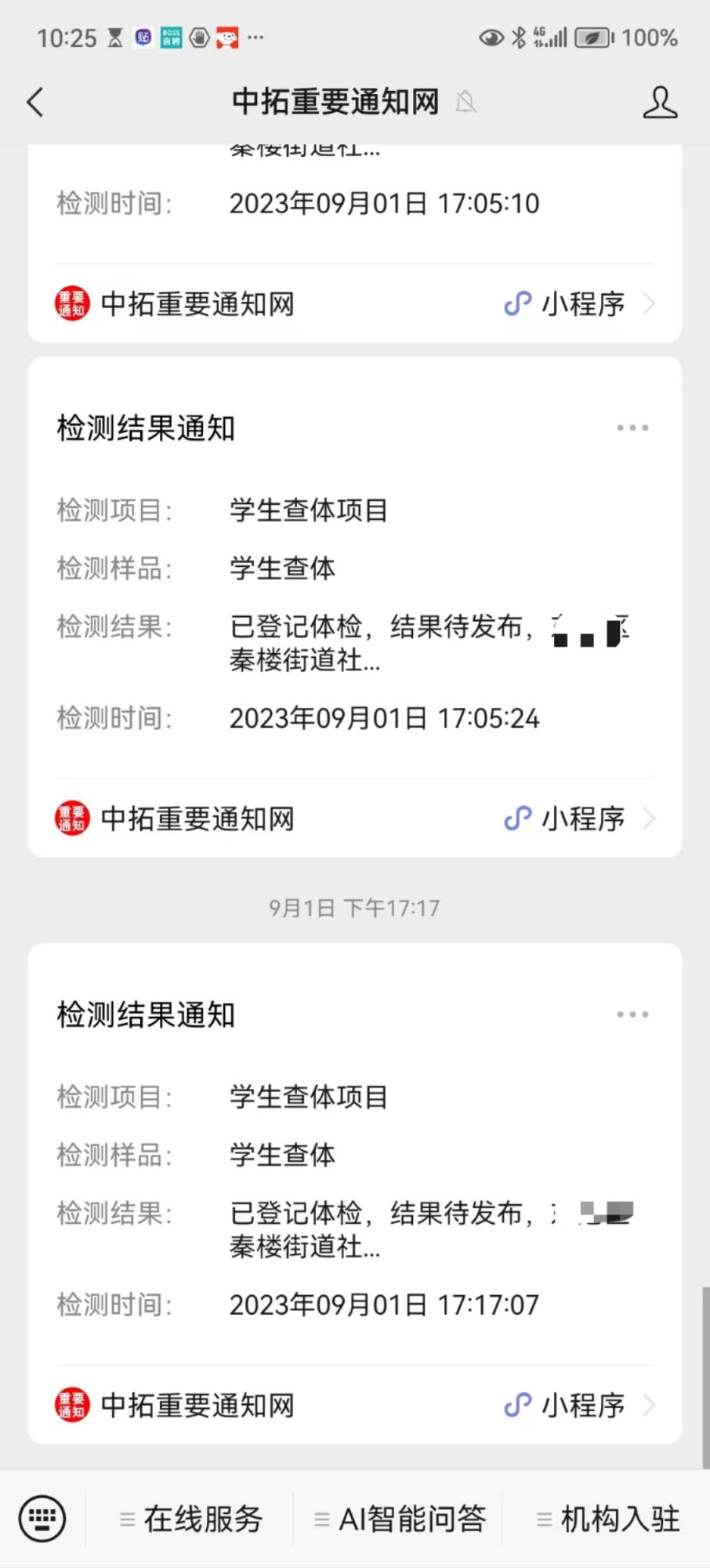Open the account profile icon

click(660, 103)
